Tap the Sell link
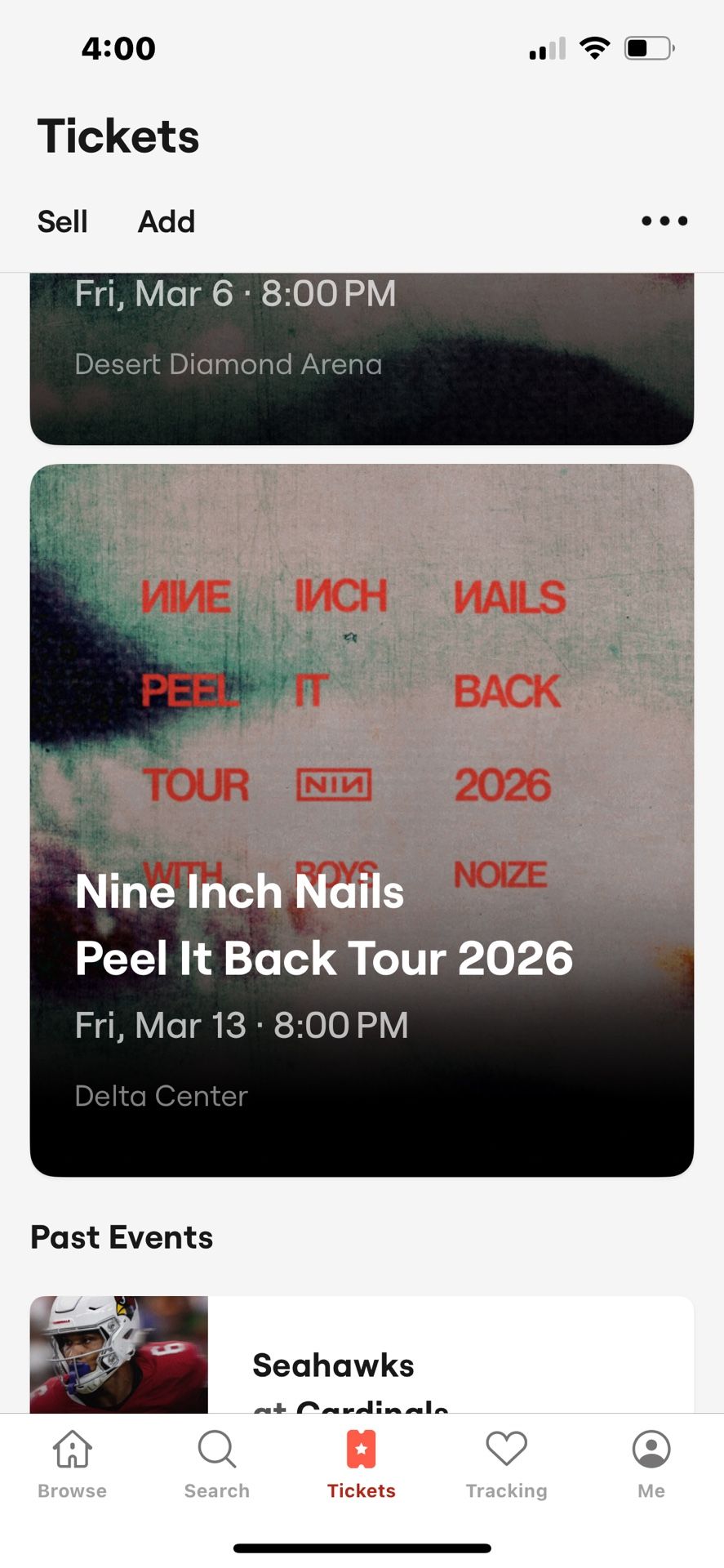The width and height of the screenshot is (724, 1568). (x=61, y=221)
